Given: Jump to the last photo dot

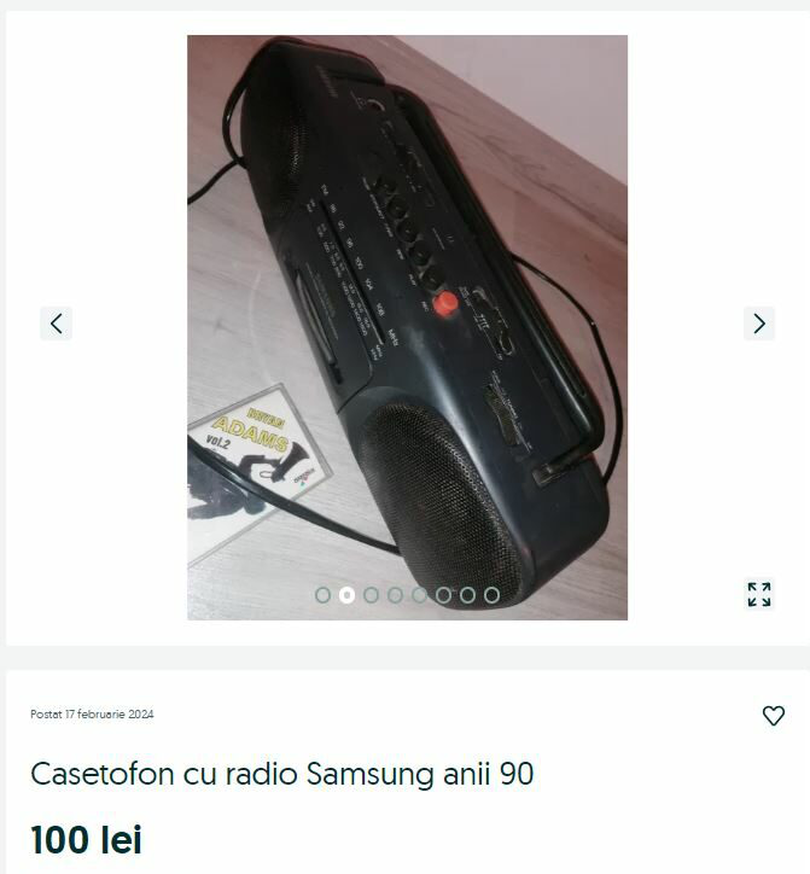Looking at the screenshot, I should [x=491, y=595].
